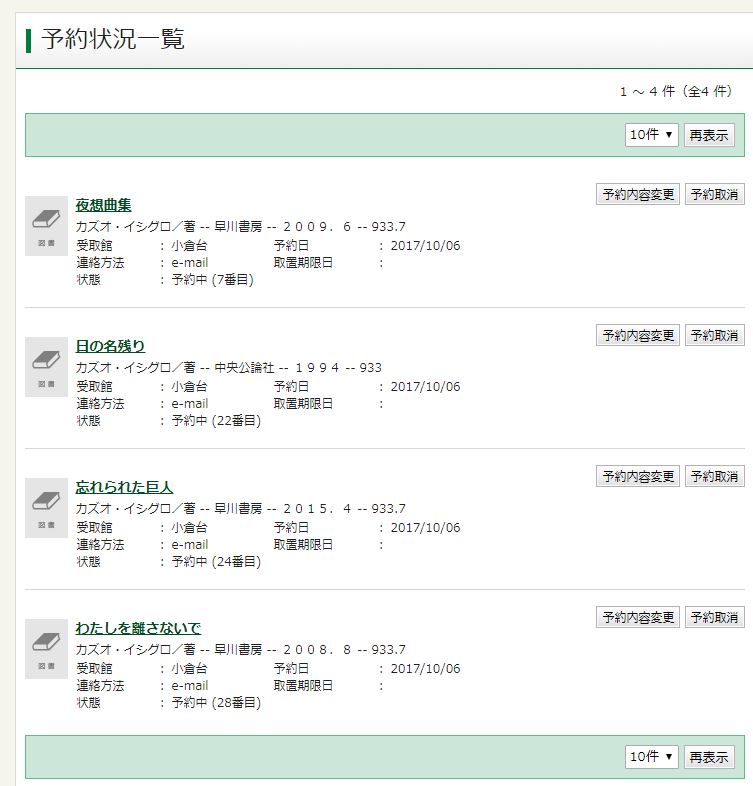Cancel the reservation for 忘れられた巨人
The height and width of the screenshot is (786, 753).
point(714,477)
